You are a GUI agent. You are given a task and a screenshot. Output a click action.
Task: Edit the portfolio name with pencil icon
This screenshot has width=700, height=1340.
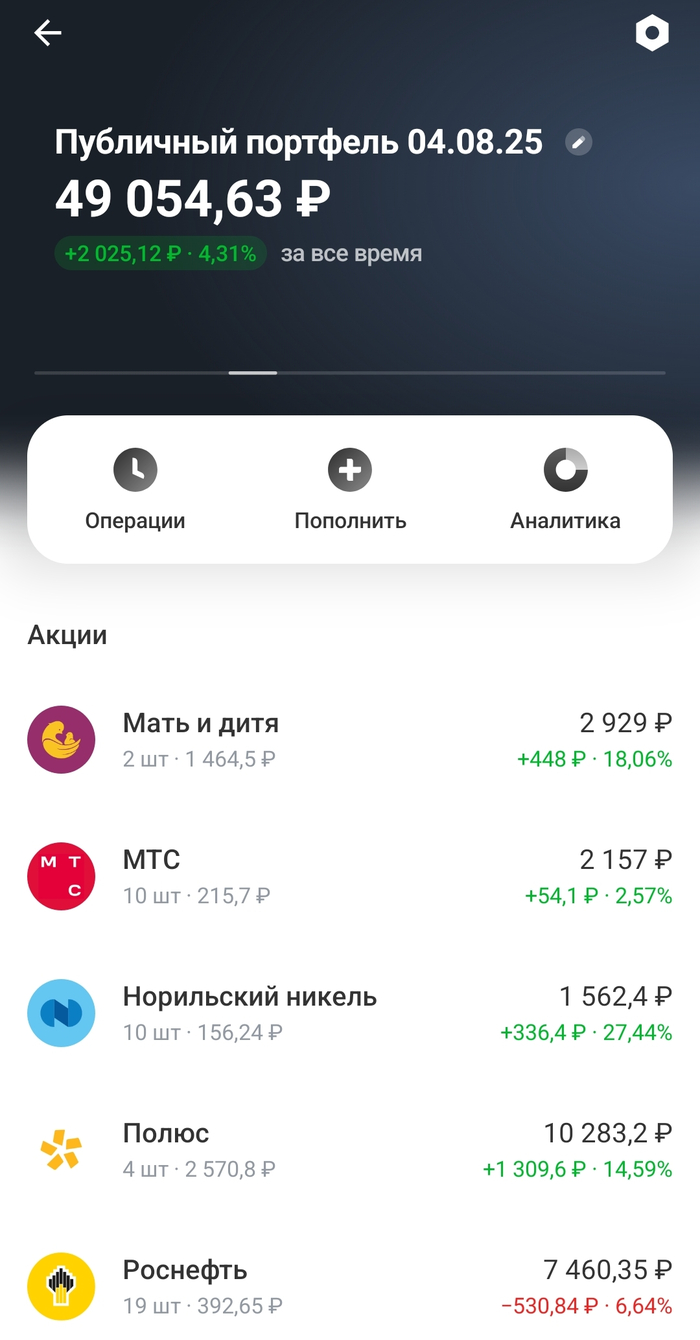578,143
